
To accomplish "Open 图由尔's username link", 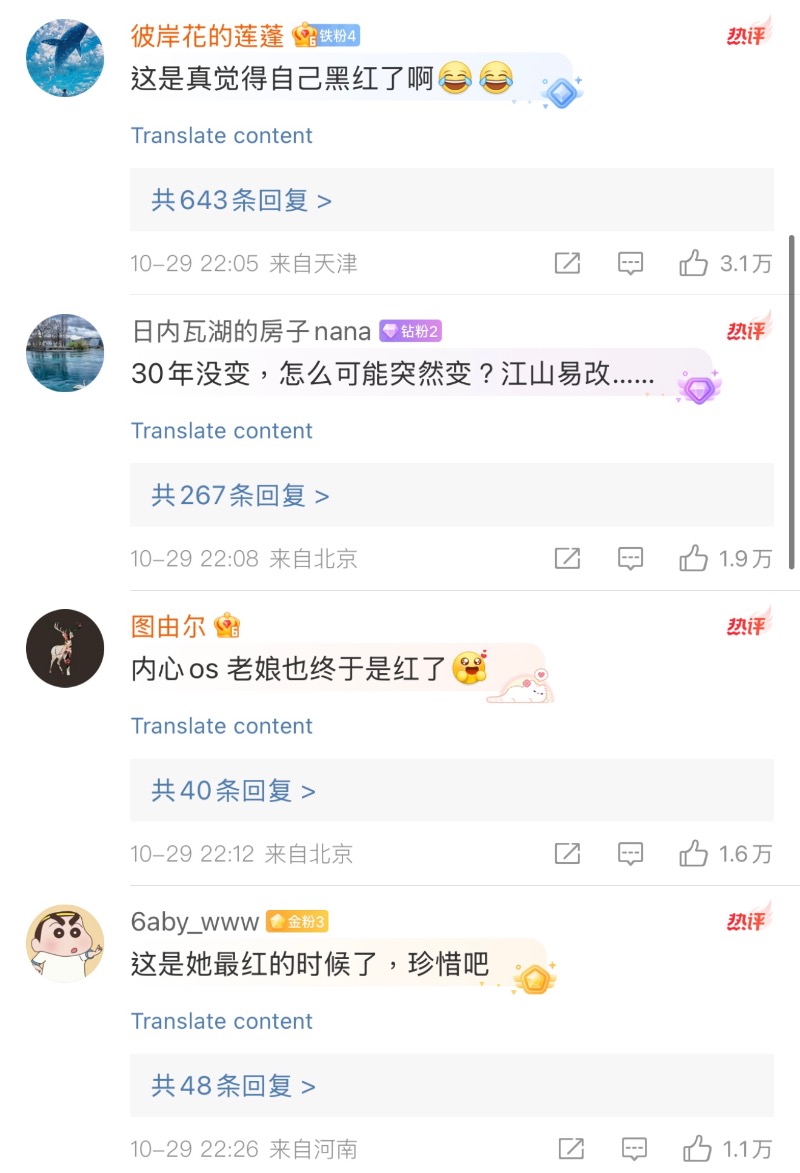I will point(168,626).
